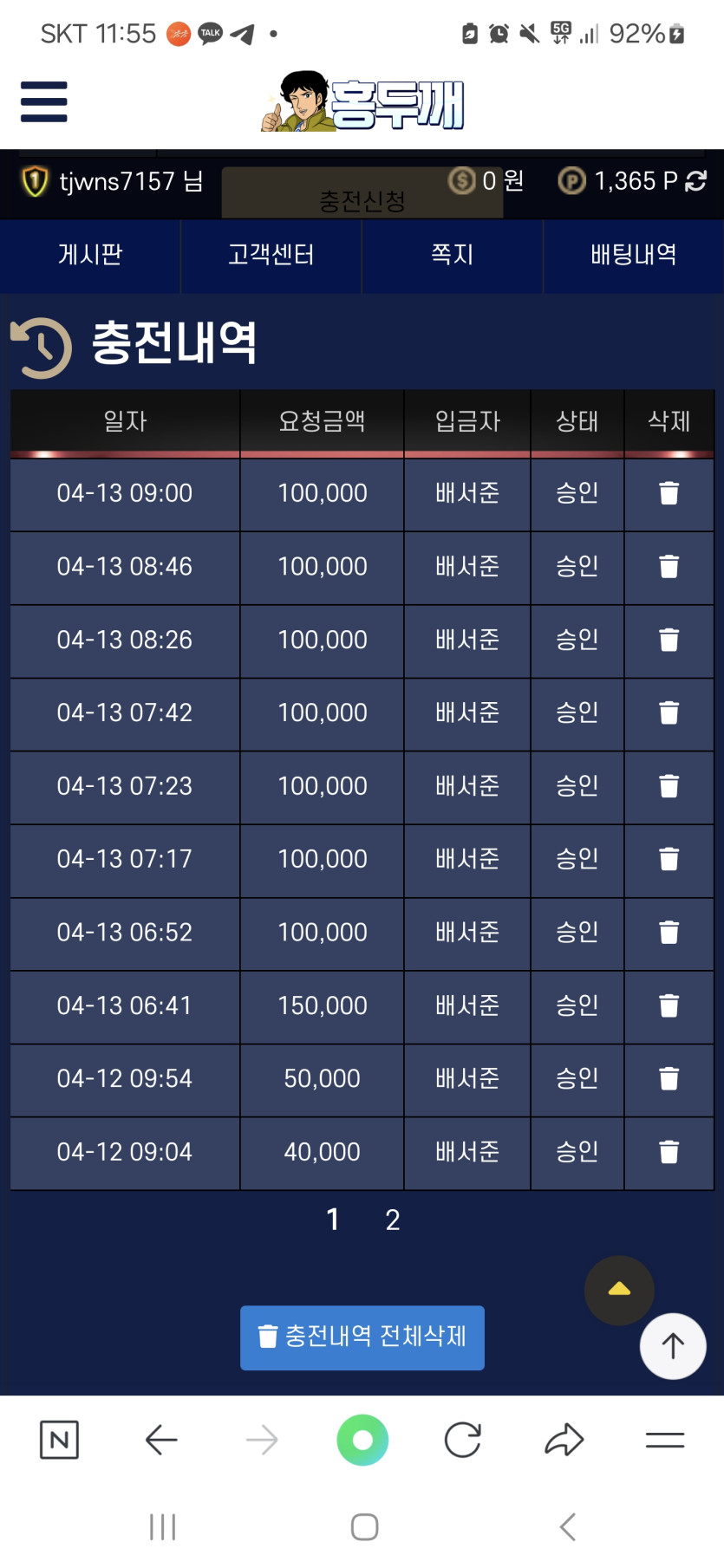724x1568 pixels.
Task: Open the hamburger menu
Action: [x=43, y=101]
